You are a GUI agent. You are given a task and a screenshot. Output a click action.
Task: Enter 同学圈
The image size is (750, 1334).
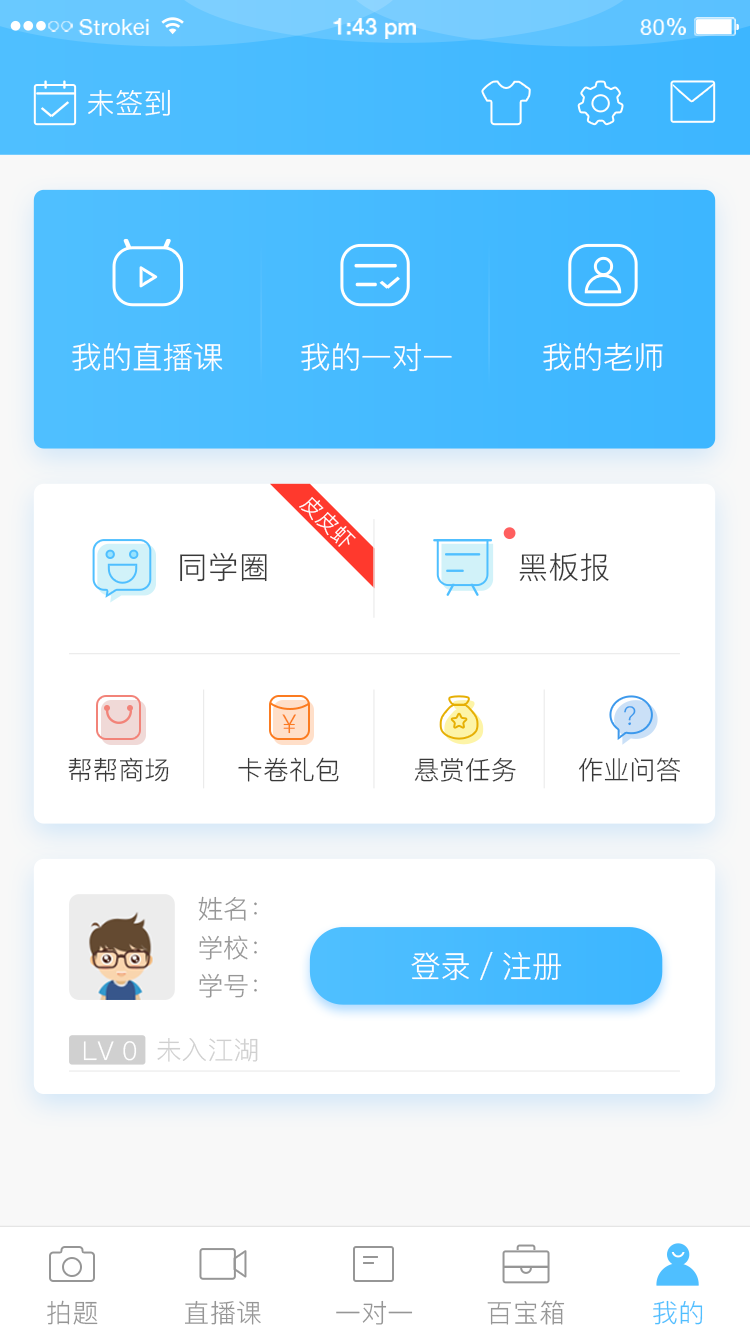(x=204, y=568)
